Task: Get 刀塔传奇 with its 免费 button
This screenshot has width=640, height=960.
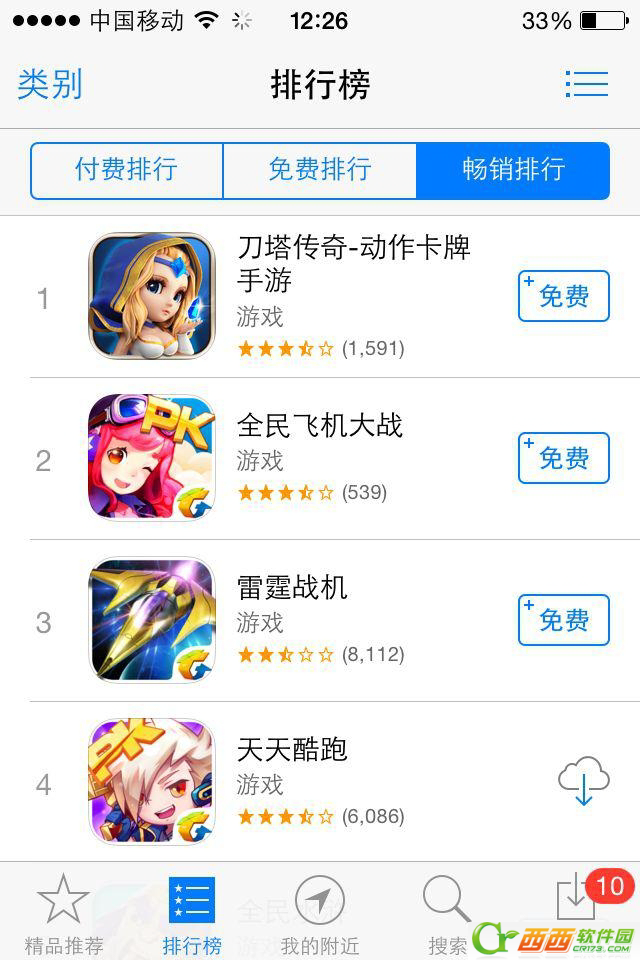Action: [x=563, y=296]
